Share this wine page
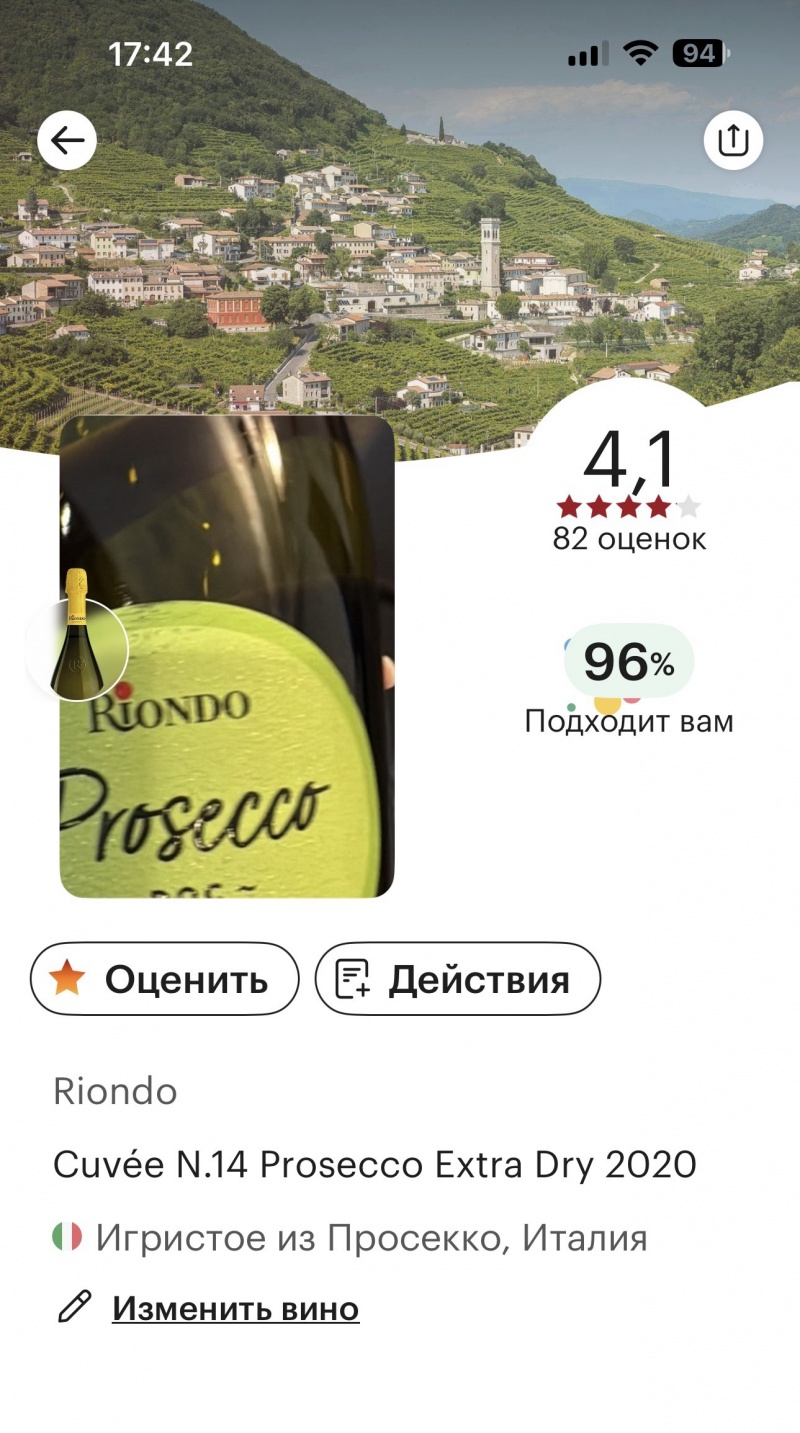 [733, 141]
